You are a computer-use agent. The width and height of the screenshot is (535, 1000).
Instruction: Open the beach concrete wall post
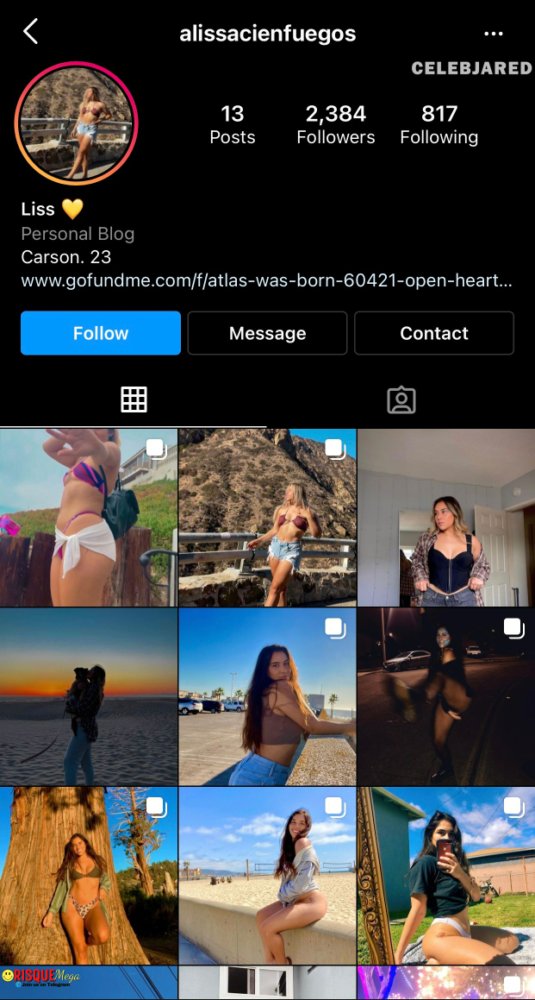[x=267, y=876]
